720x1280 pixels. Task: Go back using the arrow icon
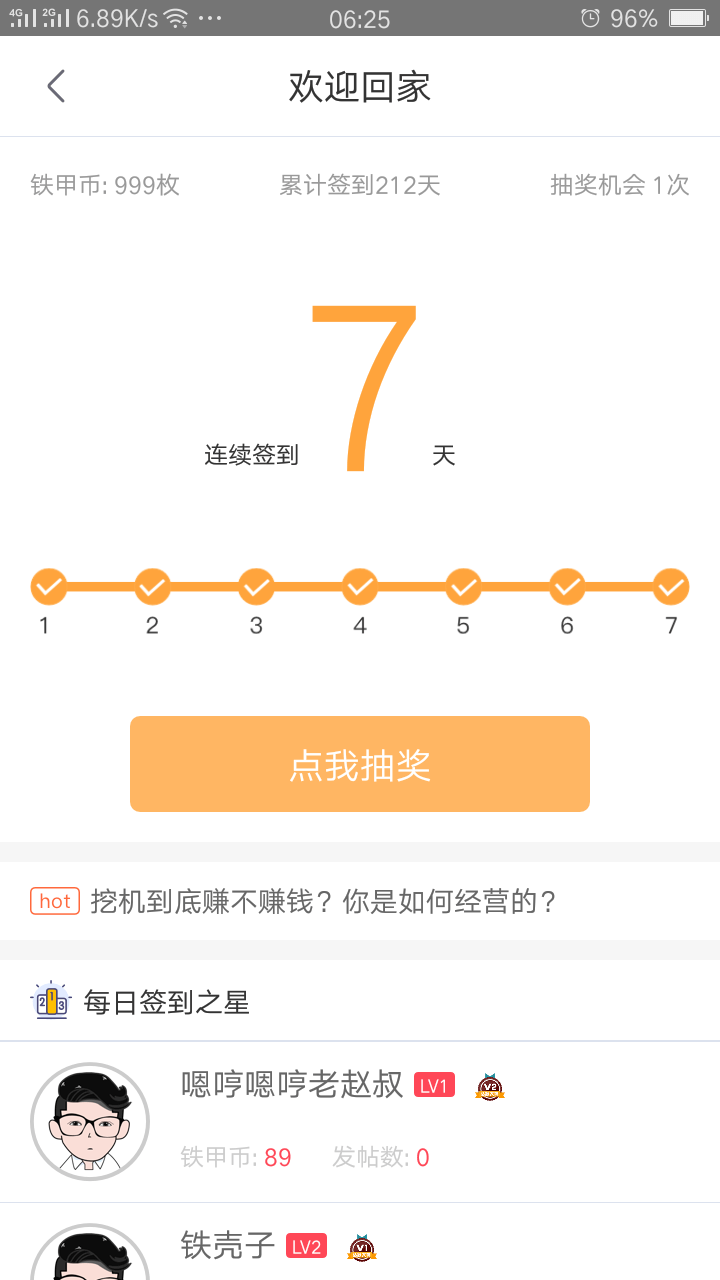[56, 87]
